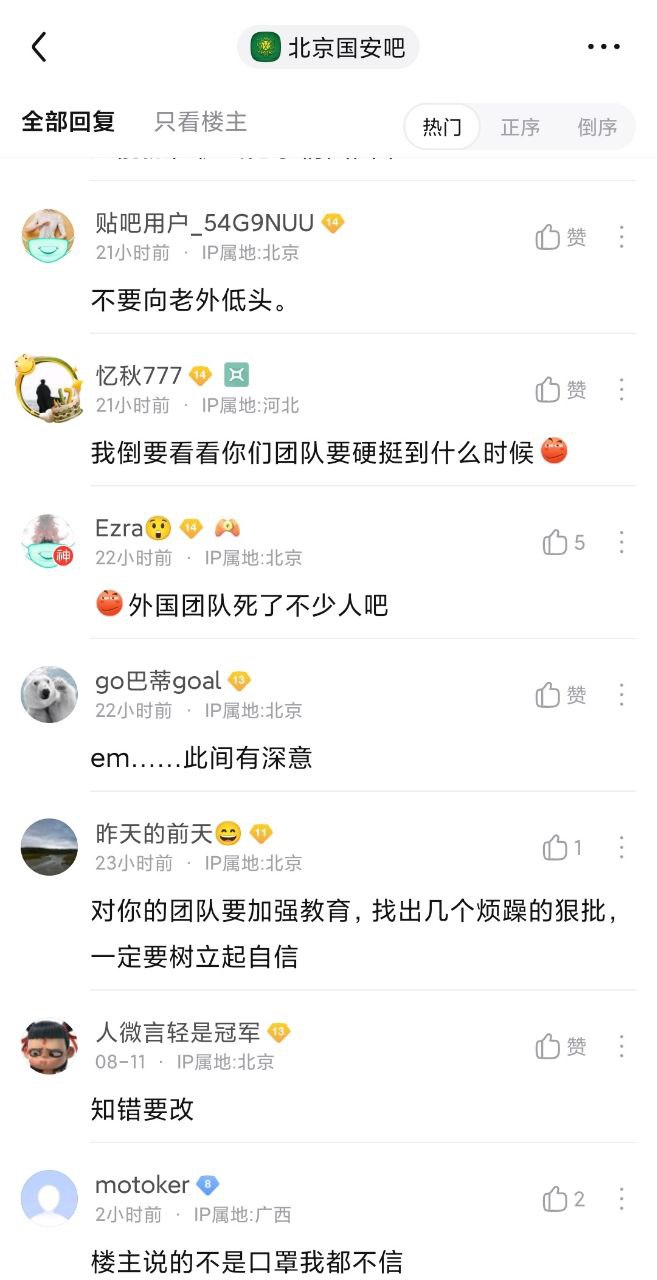Select the 正序 sort option
Viewport: 657px width, 1280px height.
click(520, 127)
